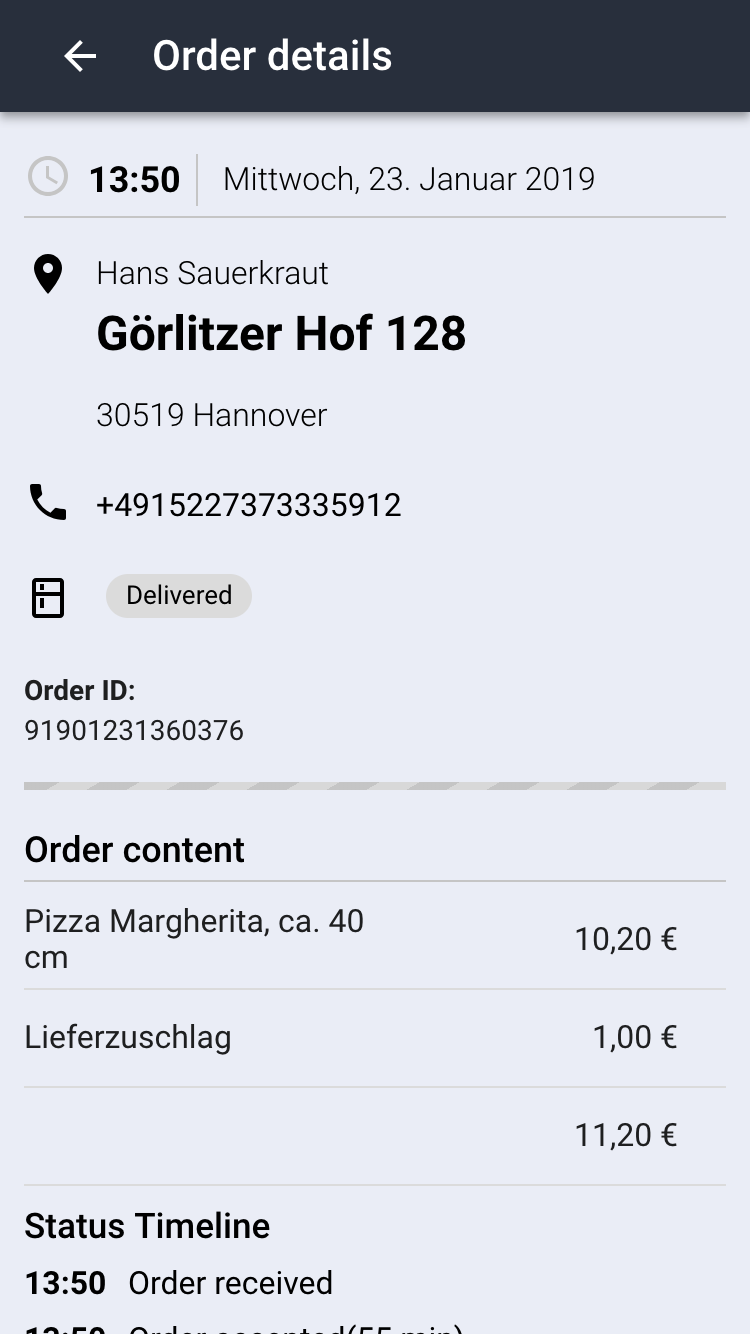The width and height of the screenshot is (750, 1334).
Task: Click the back arrow to exit order details
Action: [80, 56]
